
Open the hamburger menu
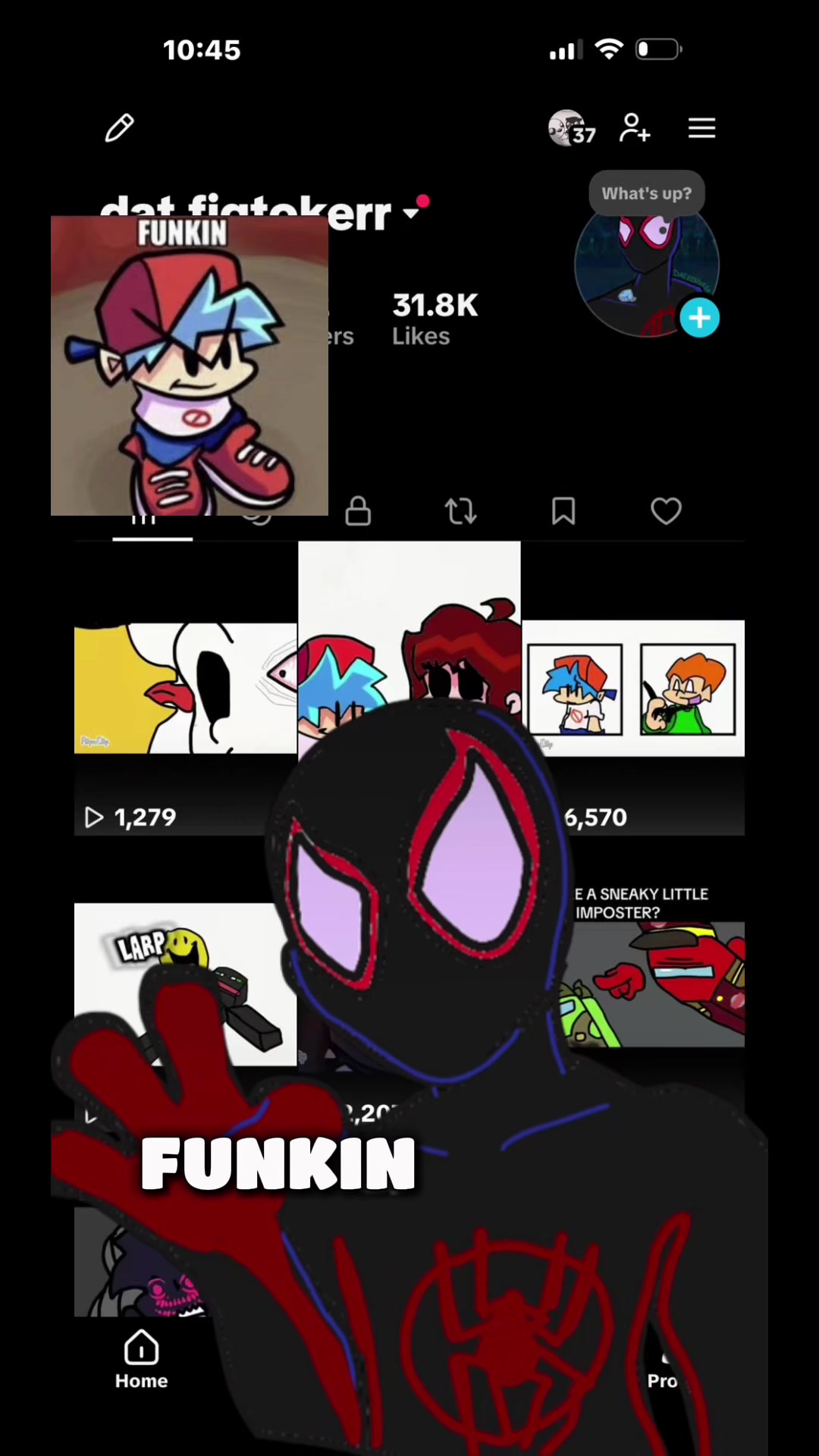pyautogui.click(x=701, y=128)
